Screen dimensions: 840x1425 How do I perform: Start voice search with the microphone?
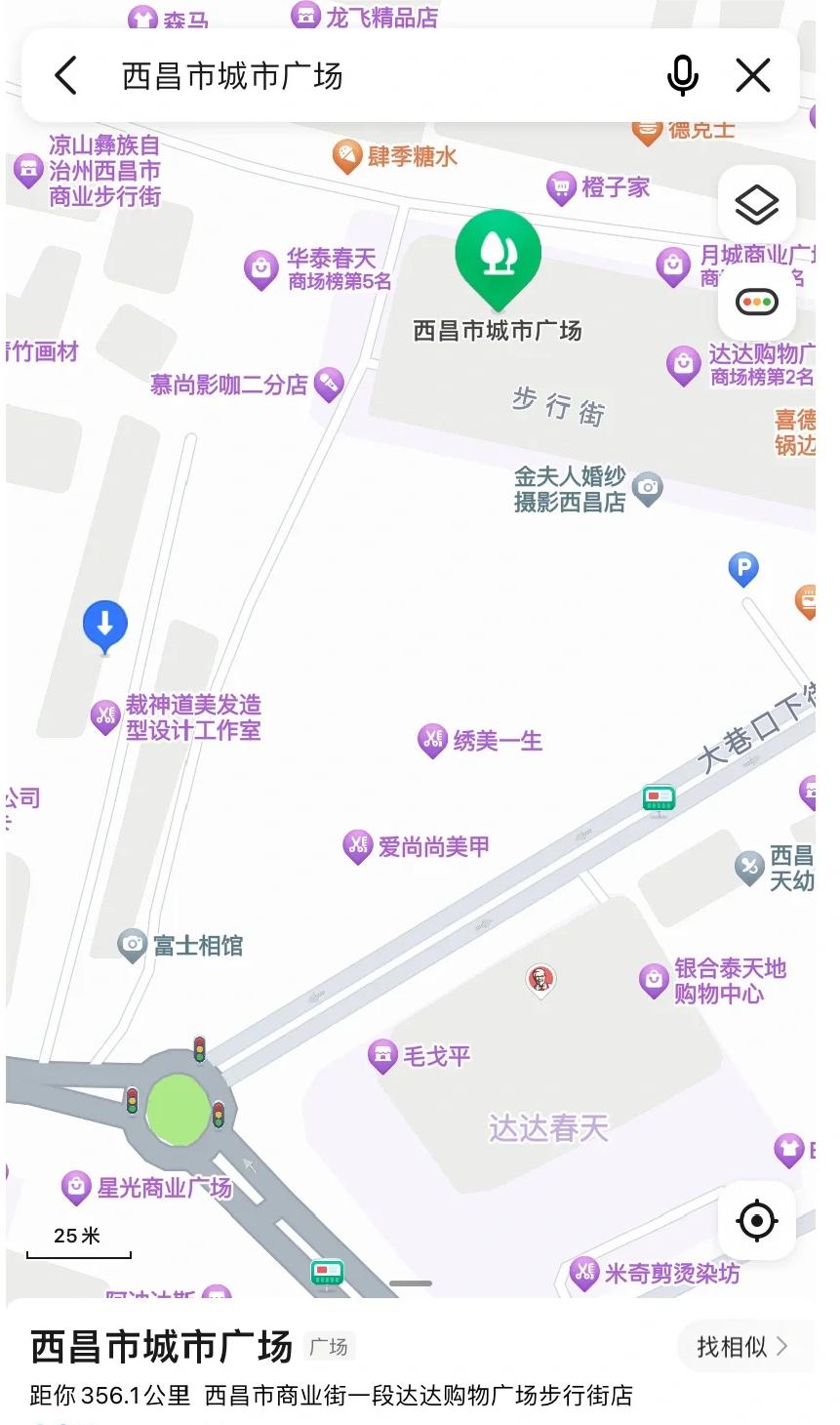[x=683, y=75]
